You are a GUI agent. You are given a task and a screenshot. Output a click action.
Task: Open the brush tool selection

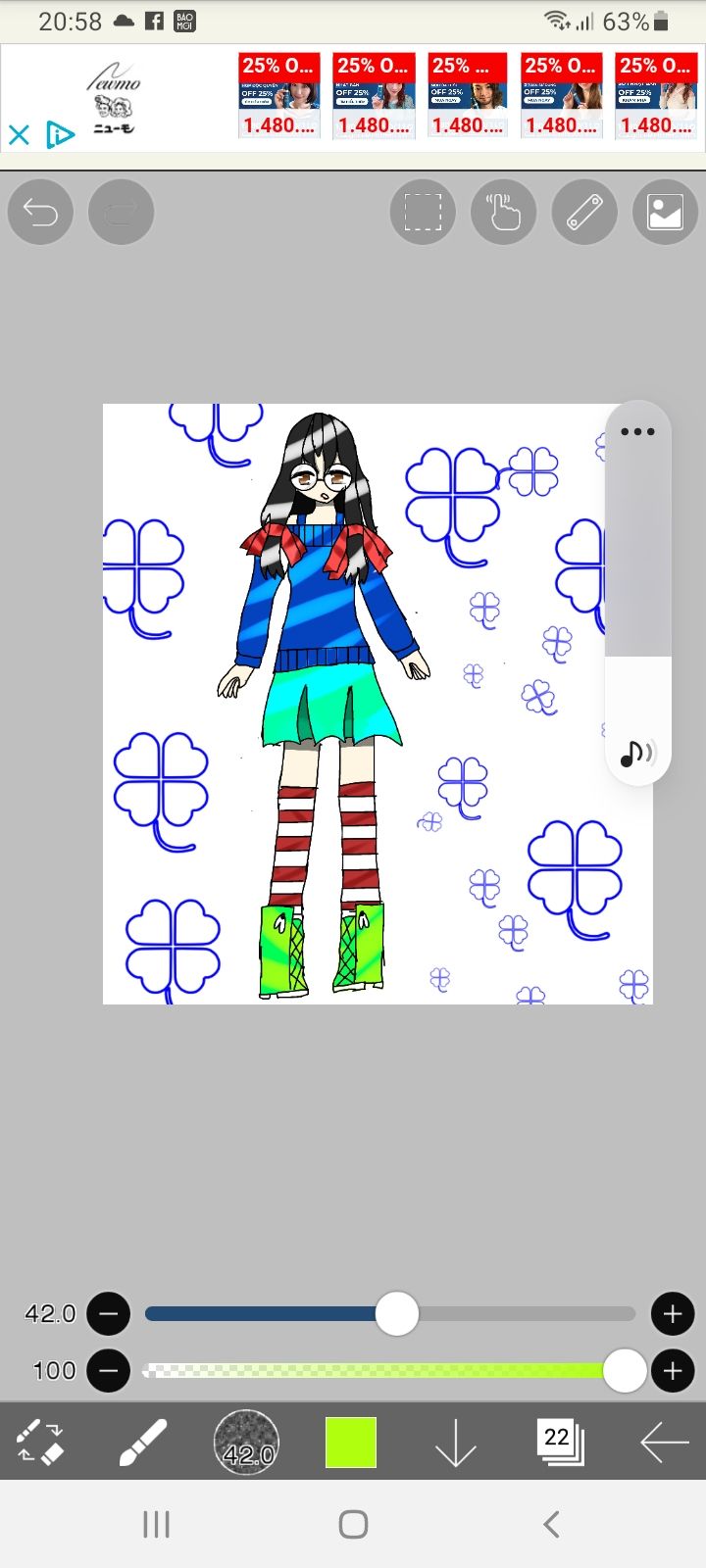pos(143,1443)
